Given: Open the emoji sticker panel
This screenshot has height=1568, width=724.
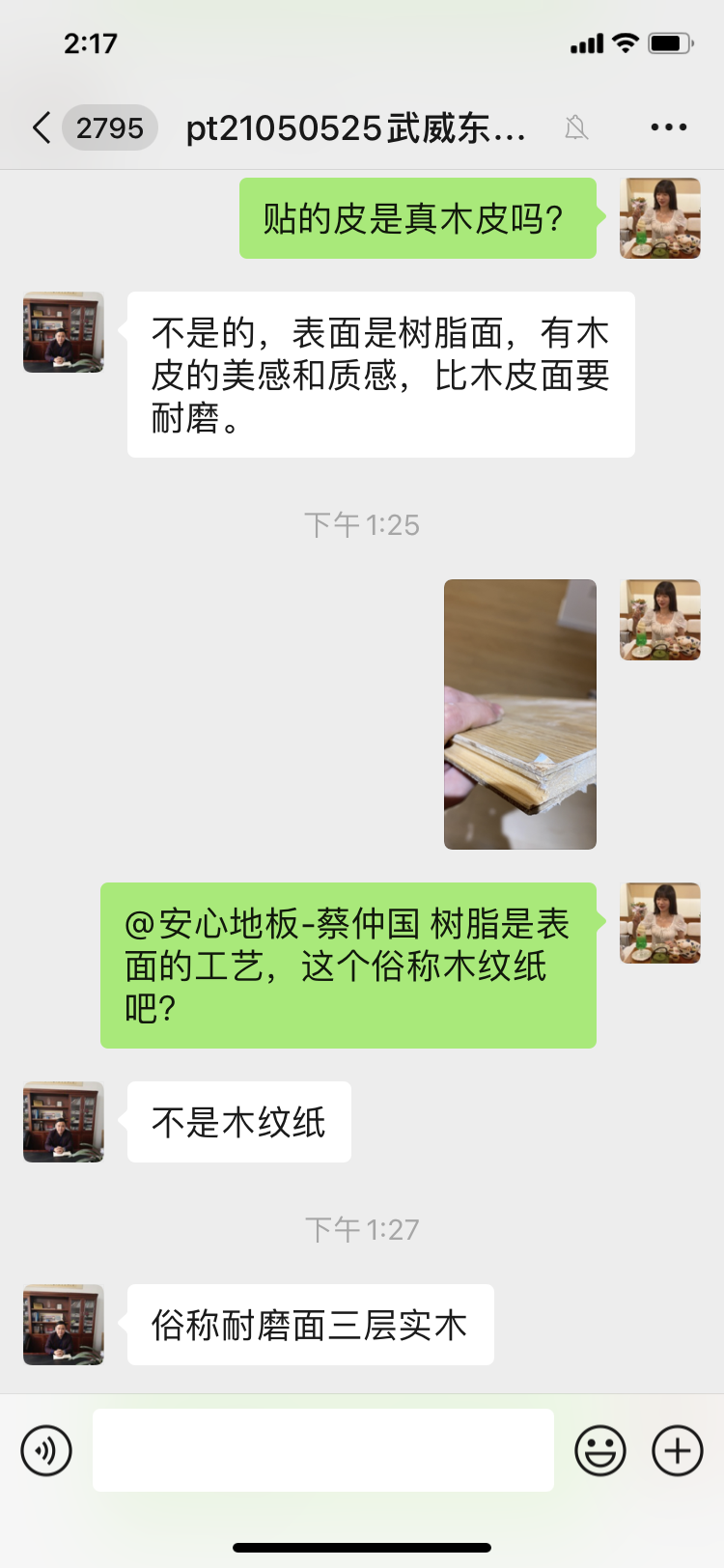Looking at the screenshot, I should [600, 1450].
